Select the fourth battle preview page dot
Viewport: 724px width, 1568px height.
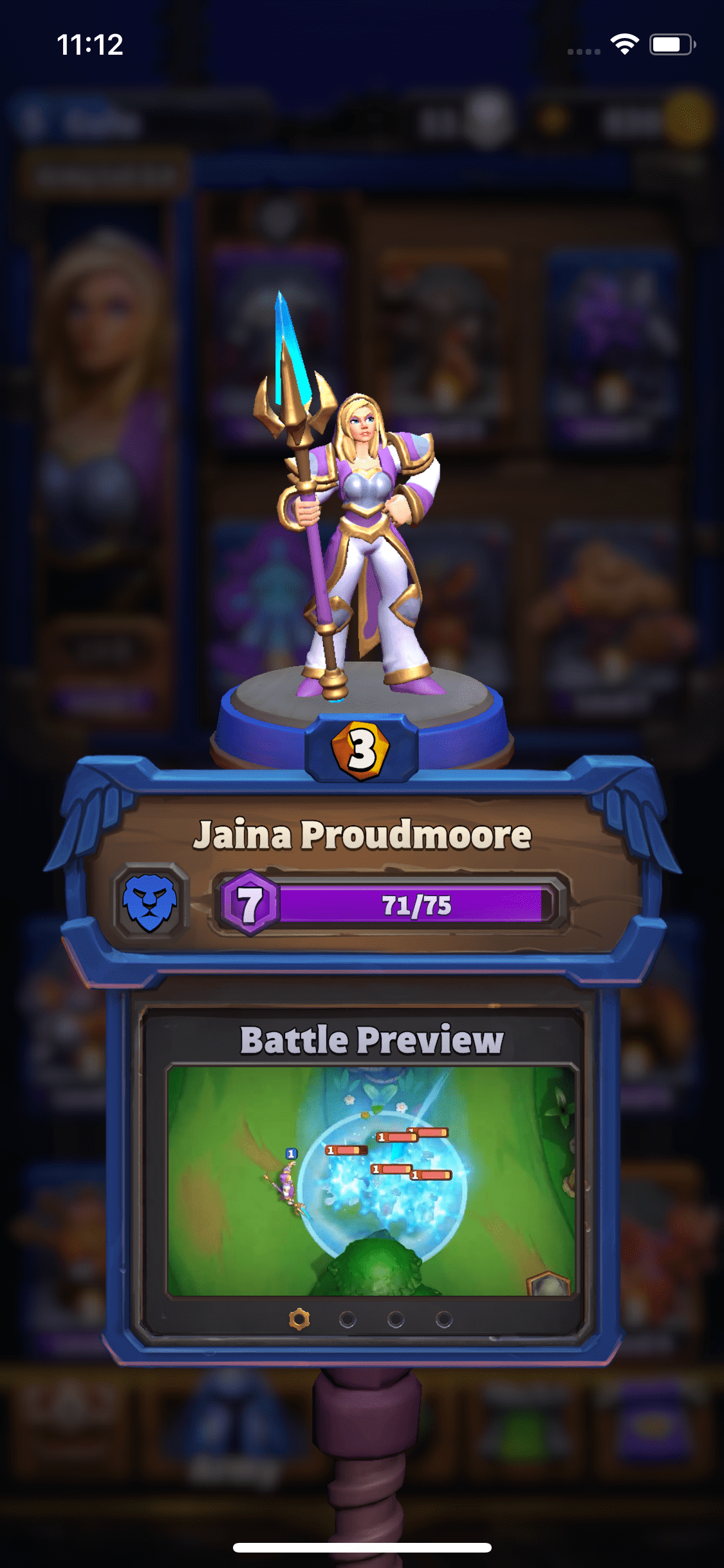click(x=444, y=1320)
